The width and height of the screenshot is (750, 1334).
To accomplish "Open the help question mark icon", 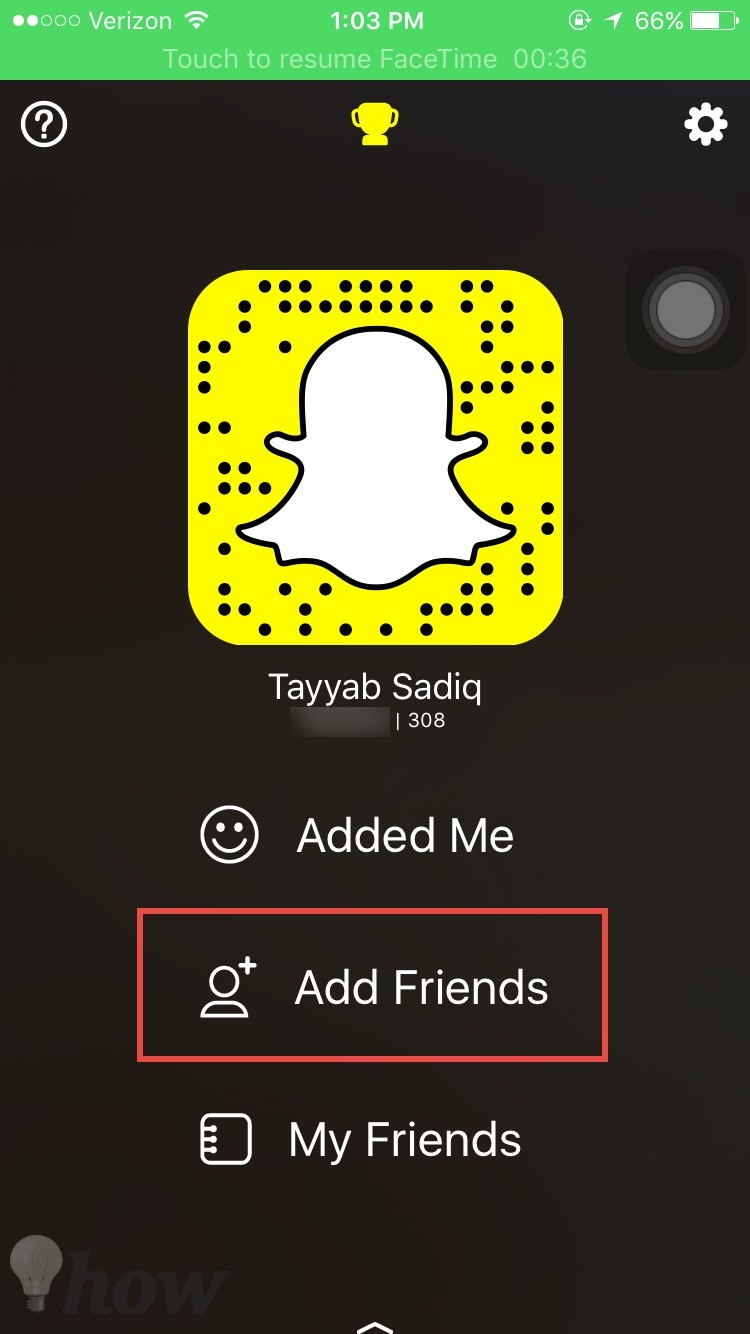I will pyautogui.click(x=44, y=125).
